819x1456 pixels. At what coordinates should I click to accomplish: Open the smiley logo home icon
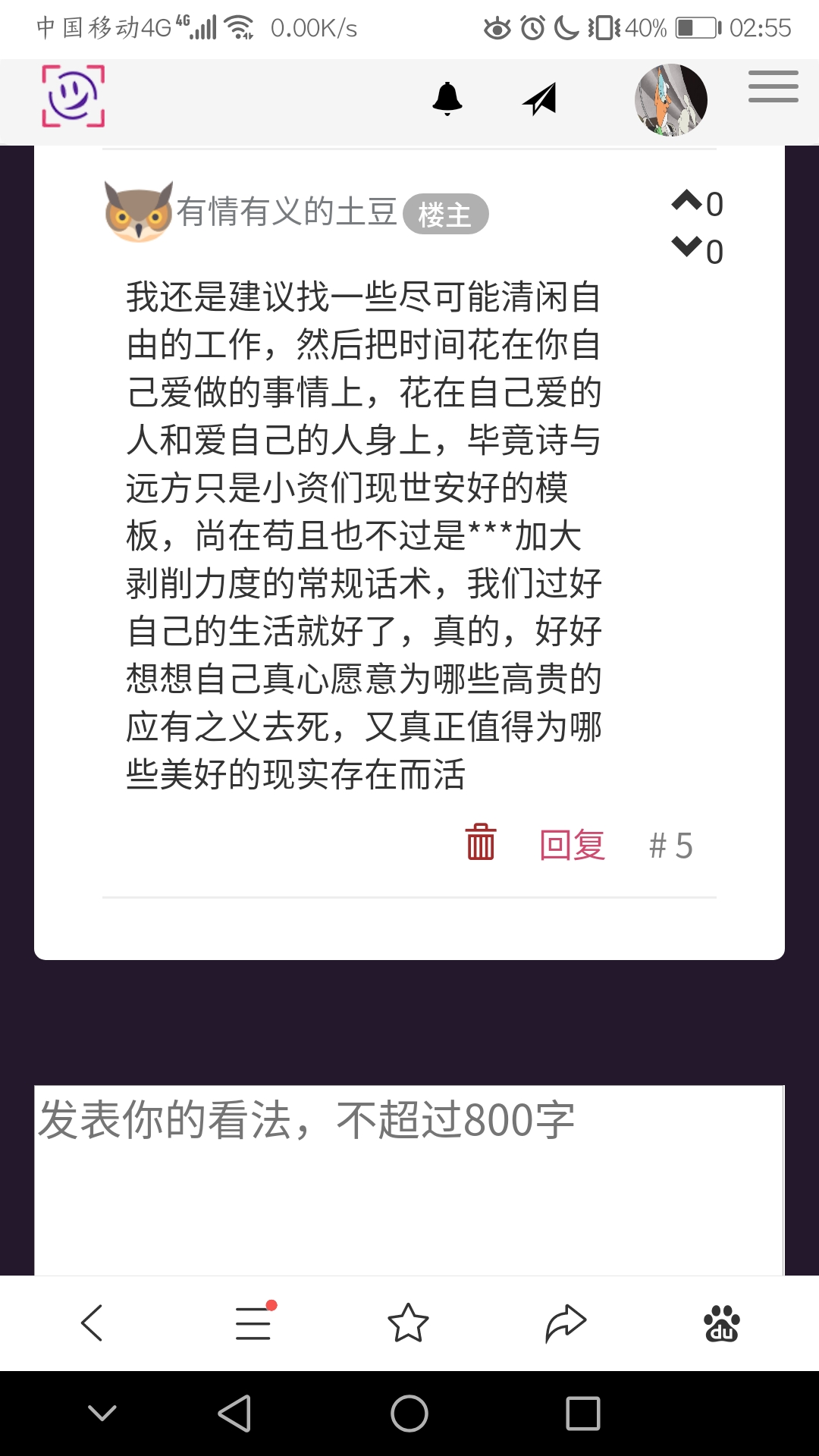pyautogui.click(x=73, y=96)
